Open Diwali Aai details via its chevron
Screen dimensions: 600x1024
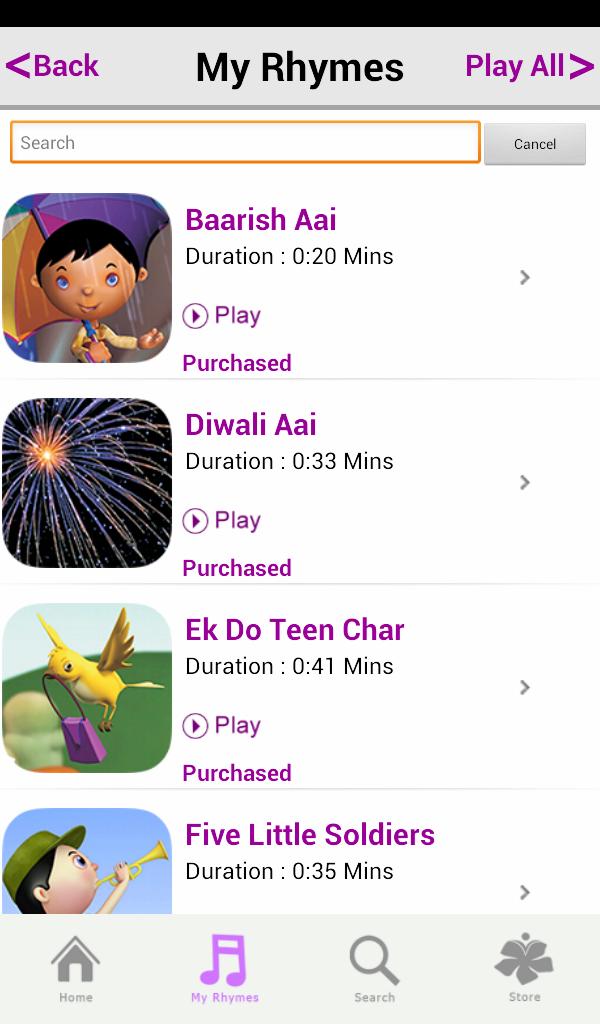pyautogui.click(x=525, y=483)
